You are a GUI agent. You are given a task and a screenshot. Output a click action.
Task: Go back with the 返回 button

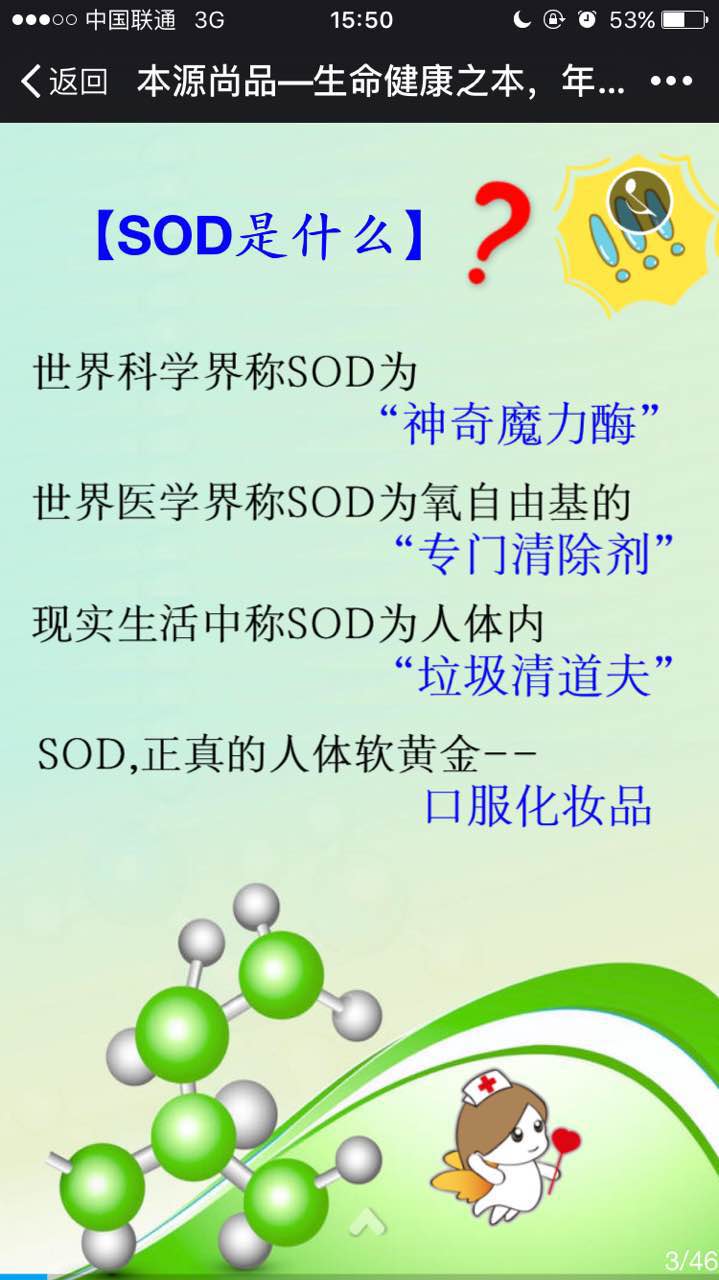point(63,82)
